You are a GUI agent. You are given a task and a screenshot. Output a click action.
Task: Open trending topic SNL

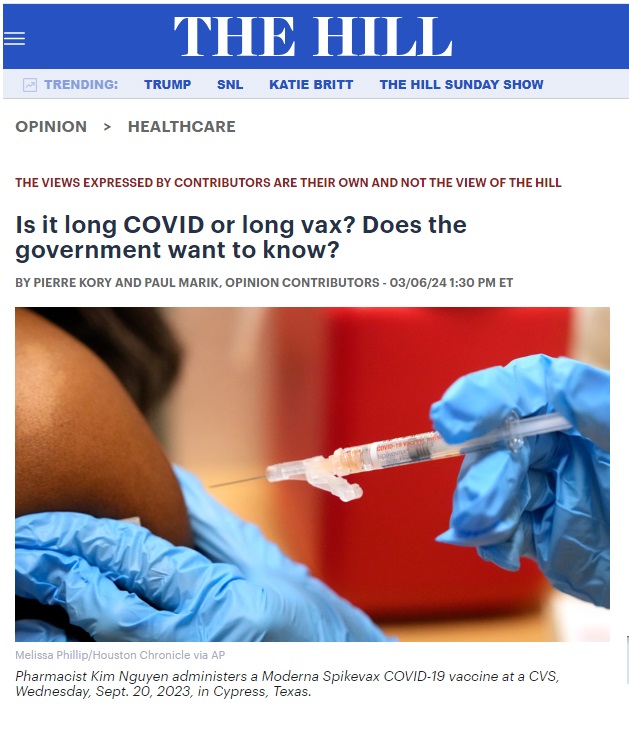(x=230, y=85)
